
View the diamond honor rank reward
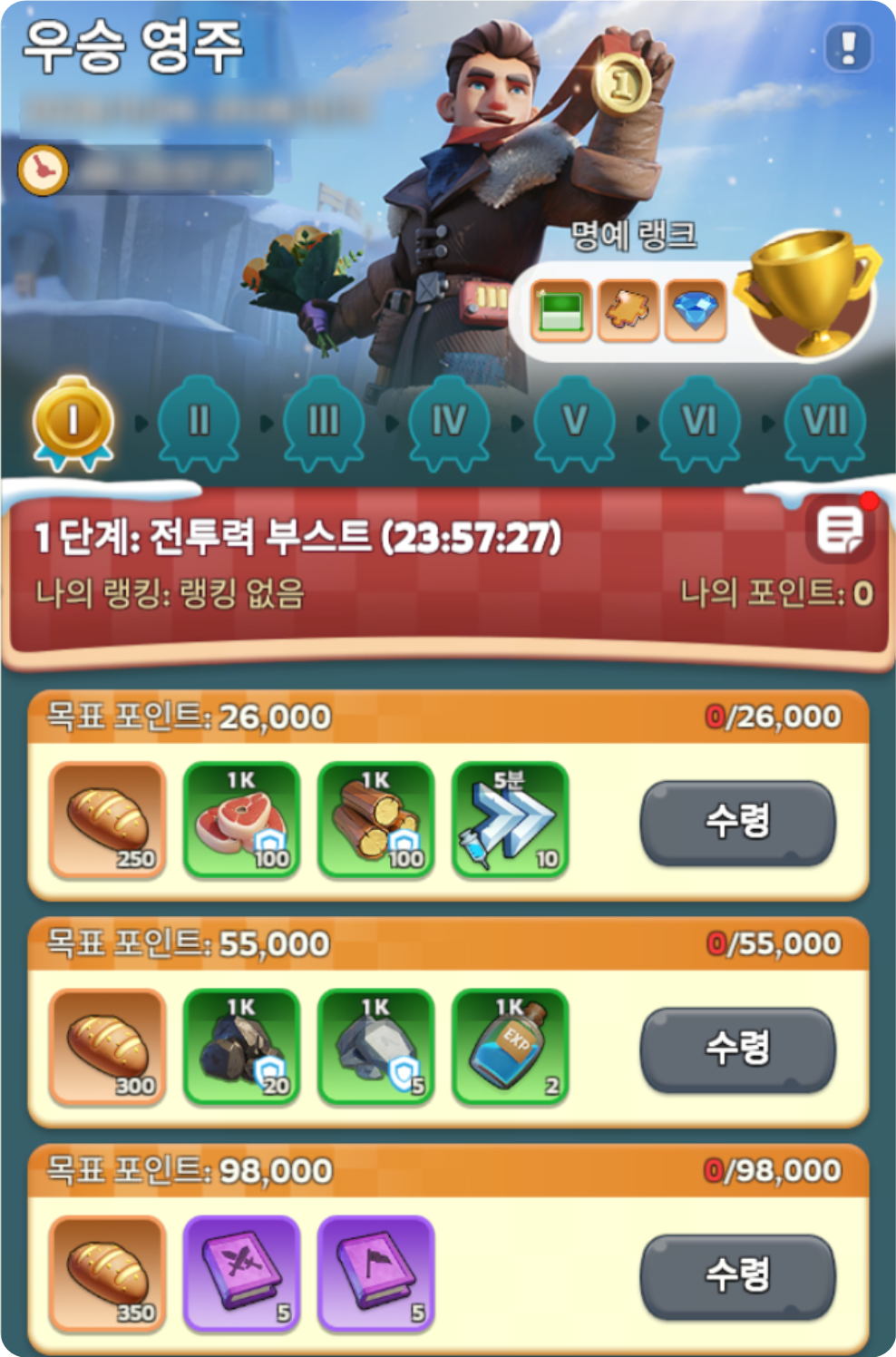696,311
